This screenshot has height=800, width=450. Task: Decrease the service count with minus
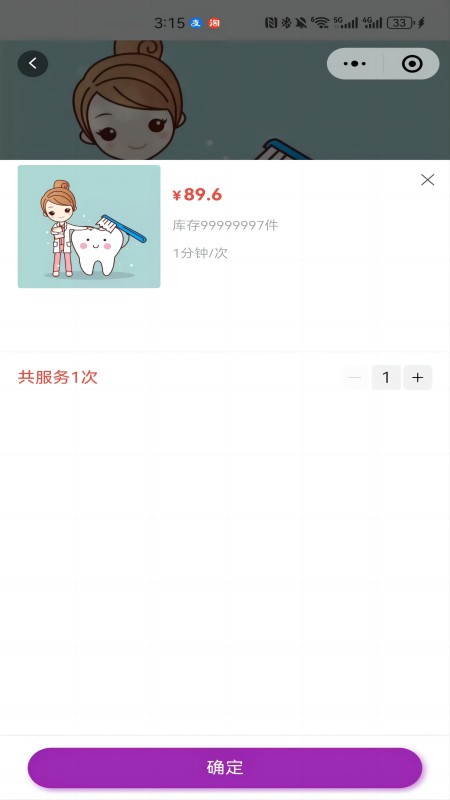click(x=355, y=378)
